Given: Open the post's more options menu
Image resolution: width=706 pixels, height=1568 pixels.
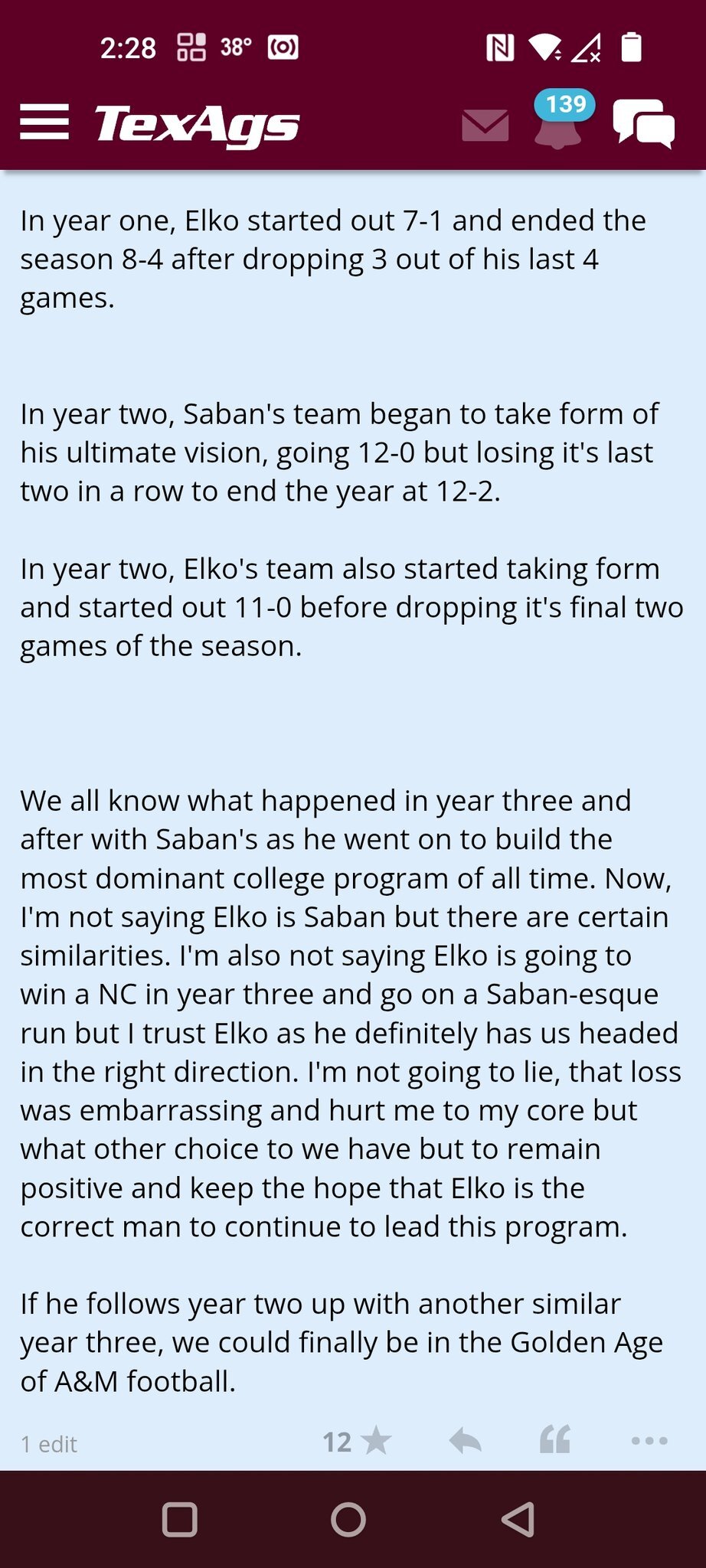Looking at the screenshot, I should click(649, 1441).
